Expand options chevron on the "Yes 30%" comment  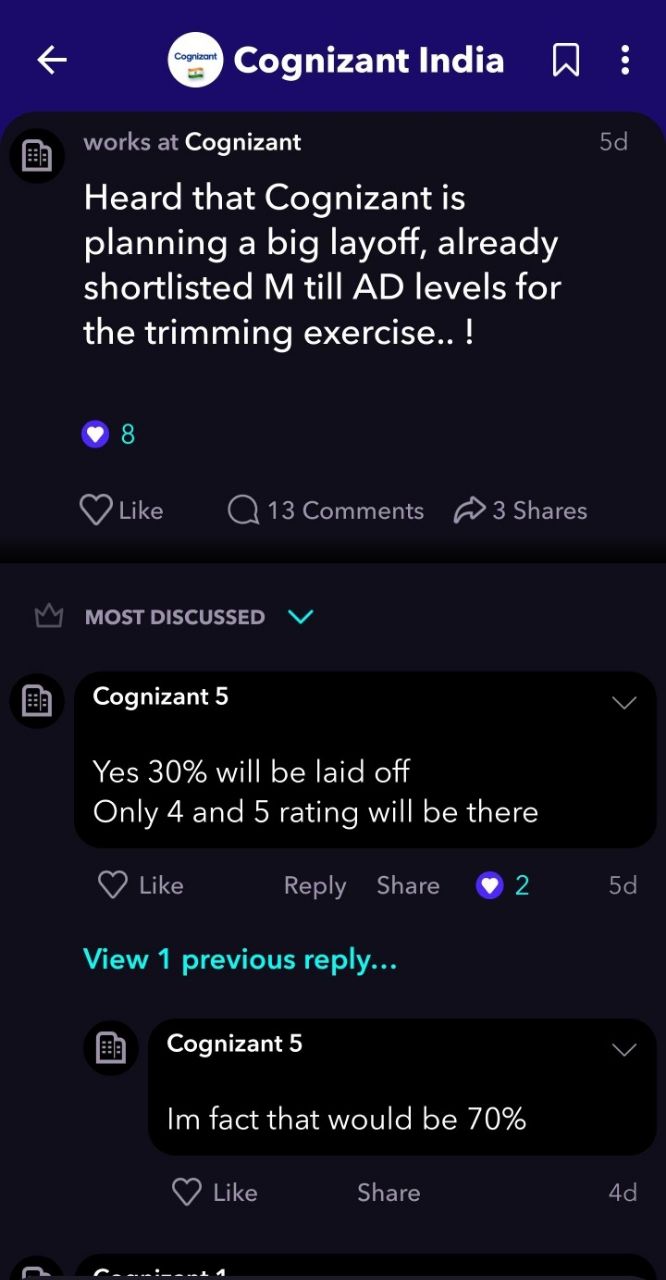pos(624,703)
